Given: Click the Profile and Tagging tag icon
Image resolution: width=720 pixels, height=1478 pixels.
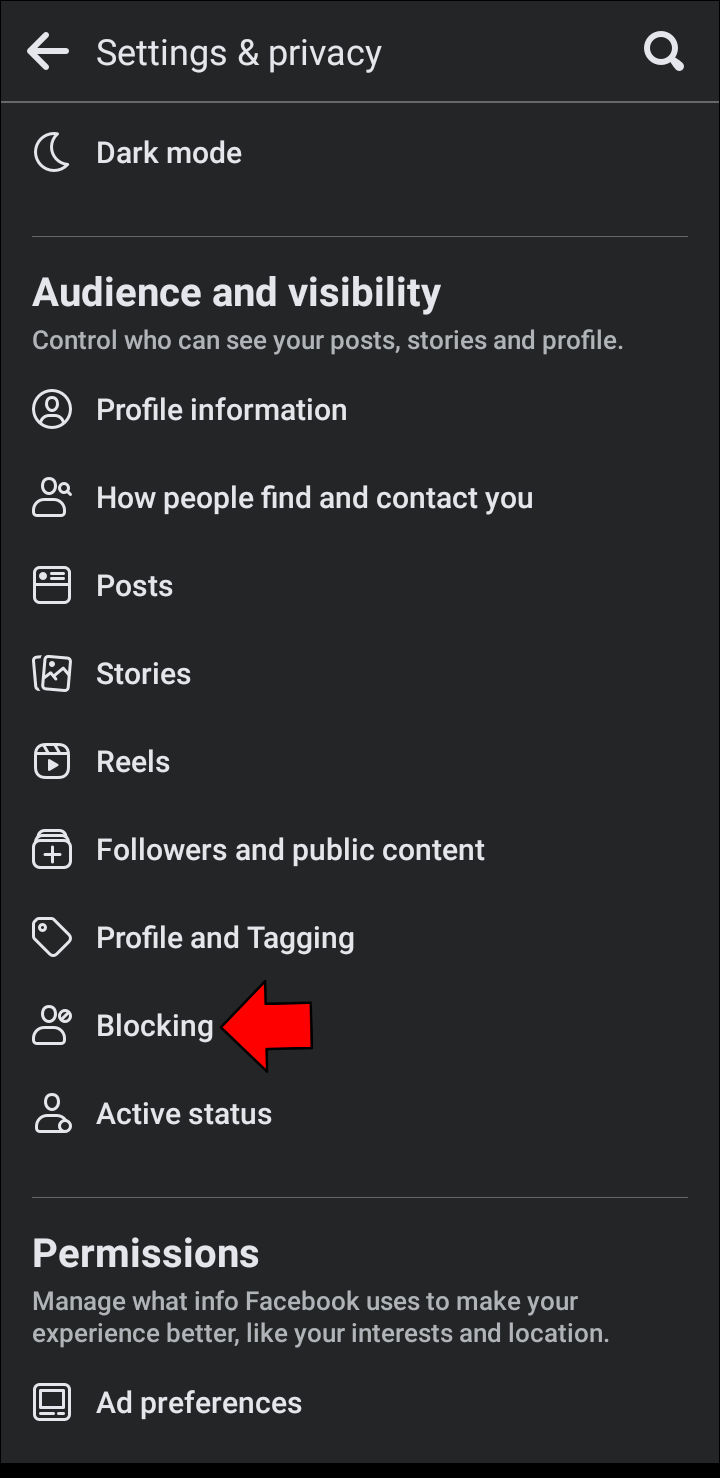Looking at the screenshot, I should 52,937.
